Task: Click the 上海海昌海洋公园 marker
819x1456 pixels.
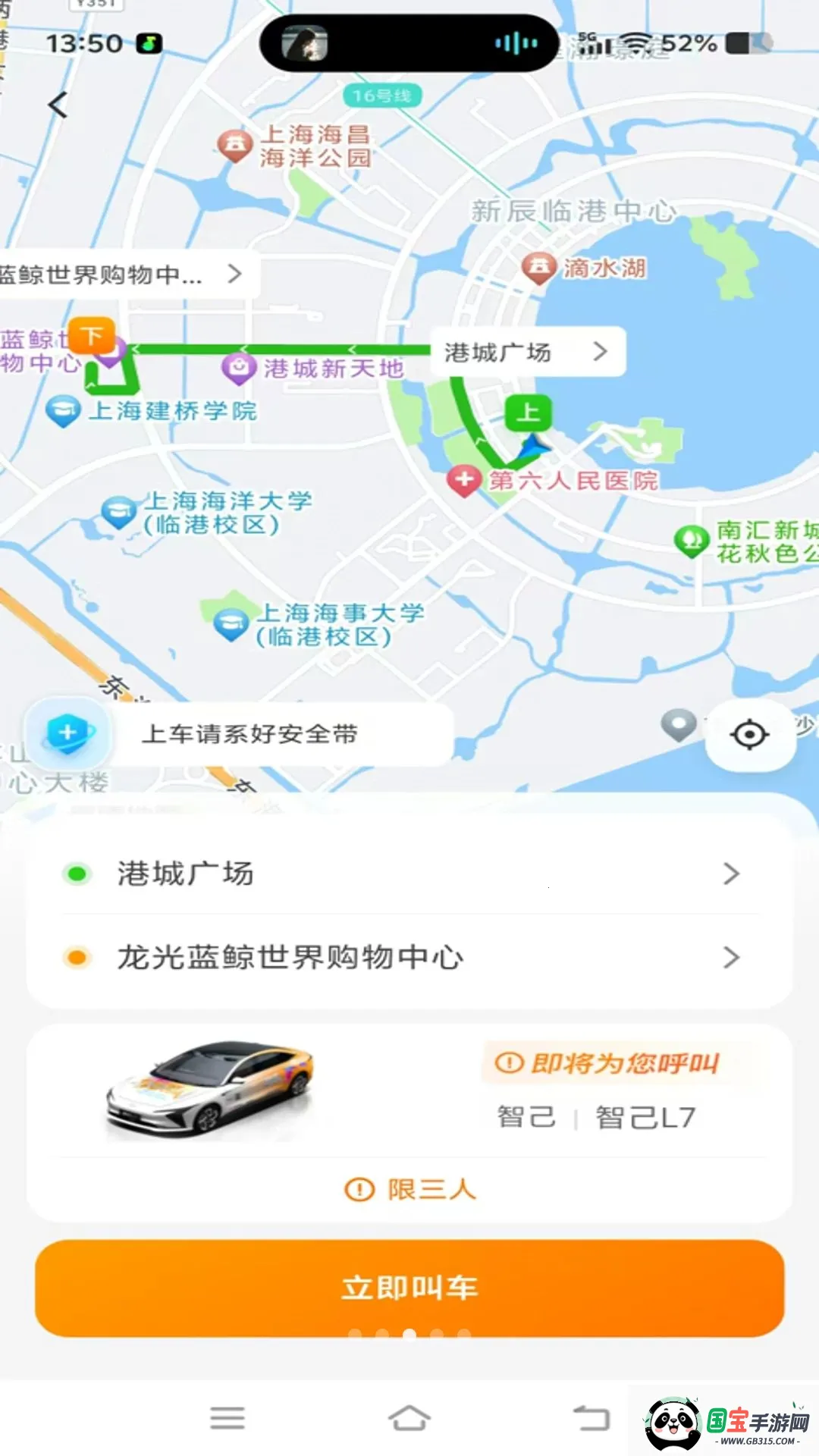Action: 235,143
